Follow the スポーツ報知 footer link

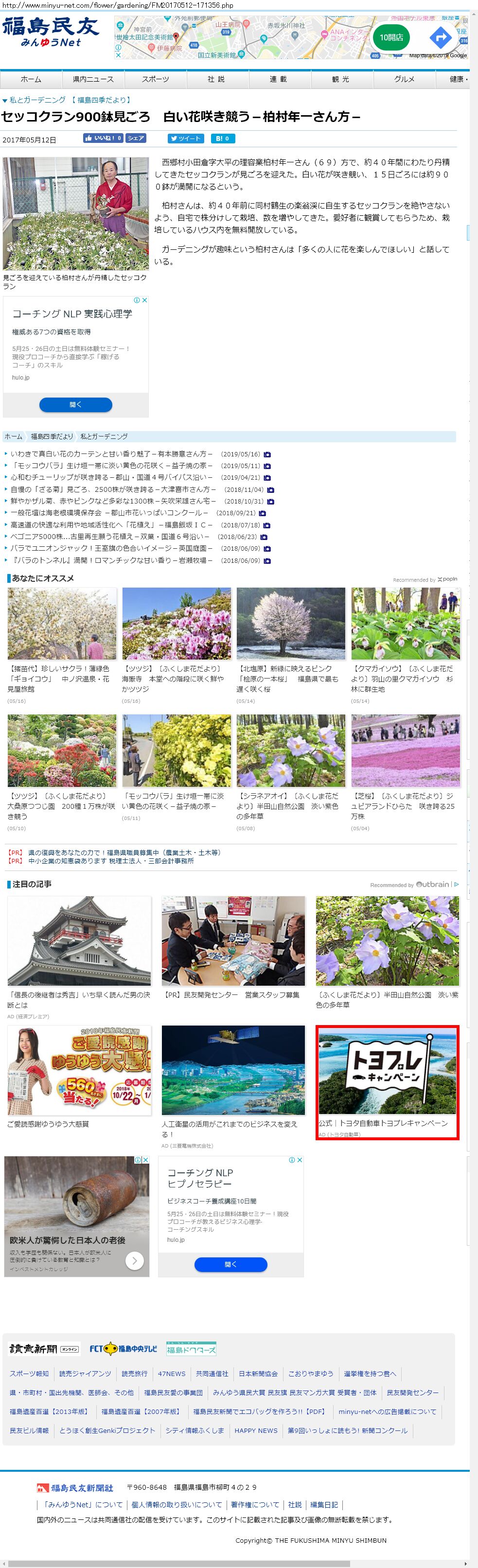pos(29,1374)
